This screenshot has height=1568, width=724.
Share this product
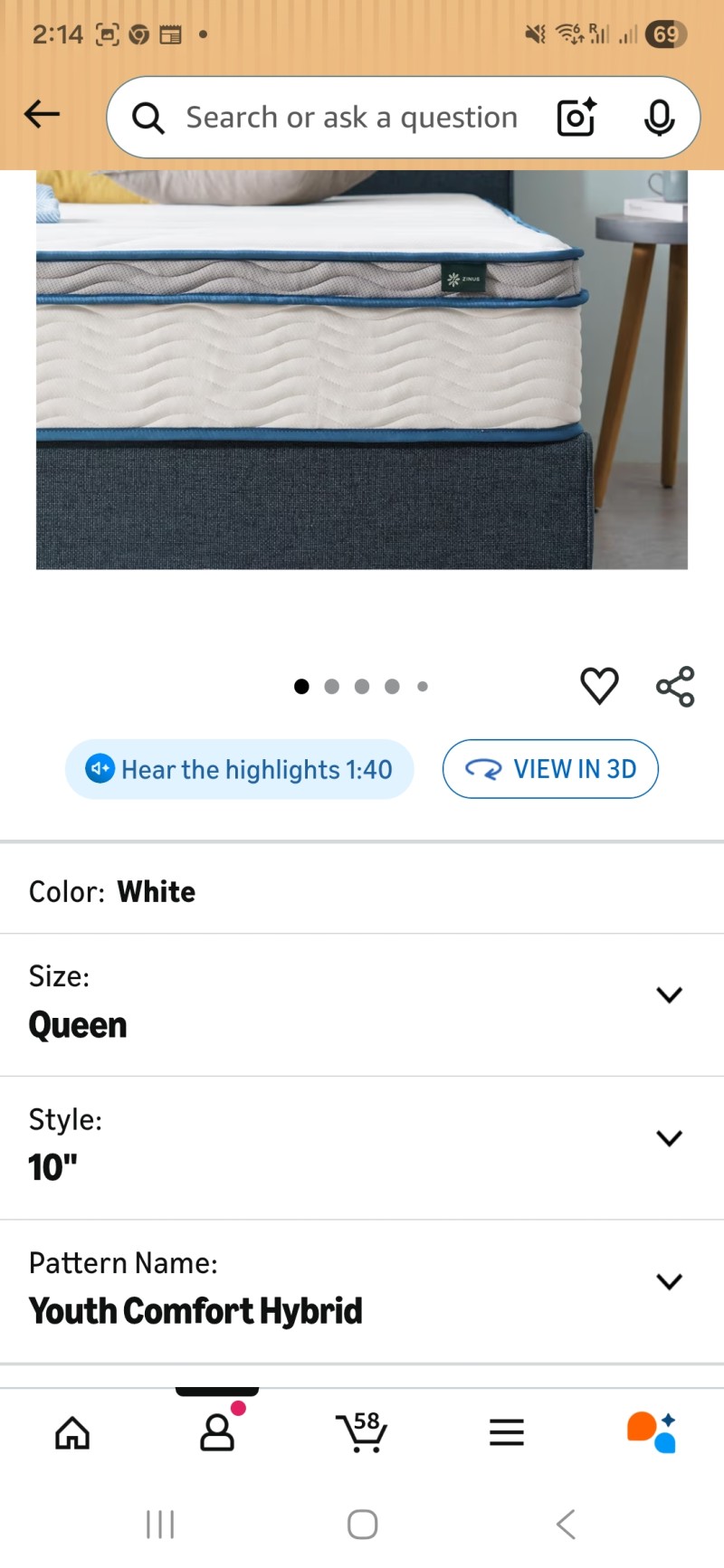675,687
